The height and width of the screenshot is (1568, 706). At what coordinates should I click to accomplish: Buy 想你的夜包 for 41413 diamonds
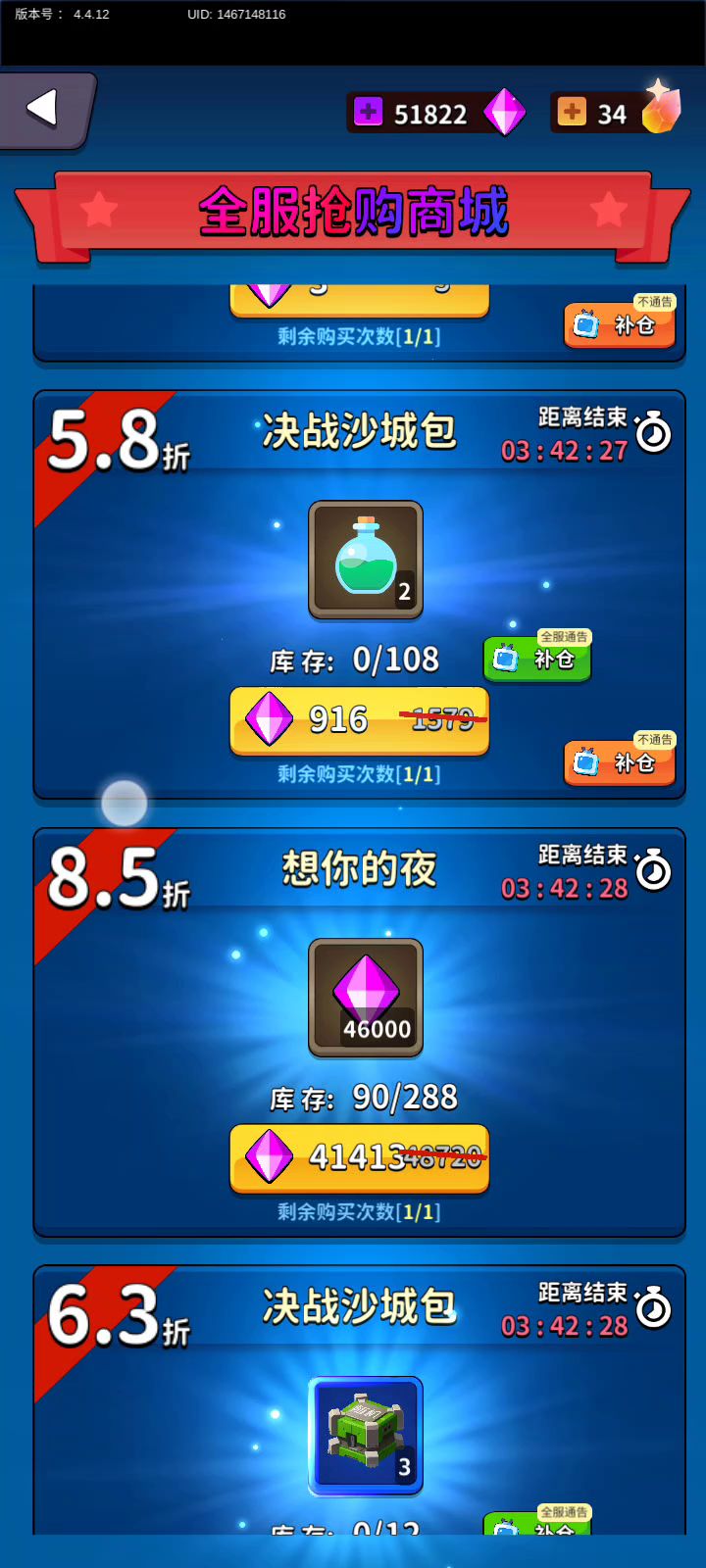pyautogui.click(x=359, y=1157)
